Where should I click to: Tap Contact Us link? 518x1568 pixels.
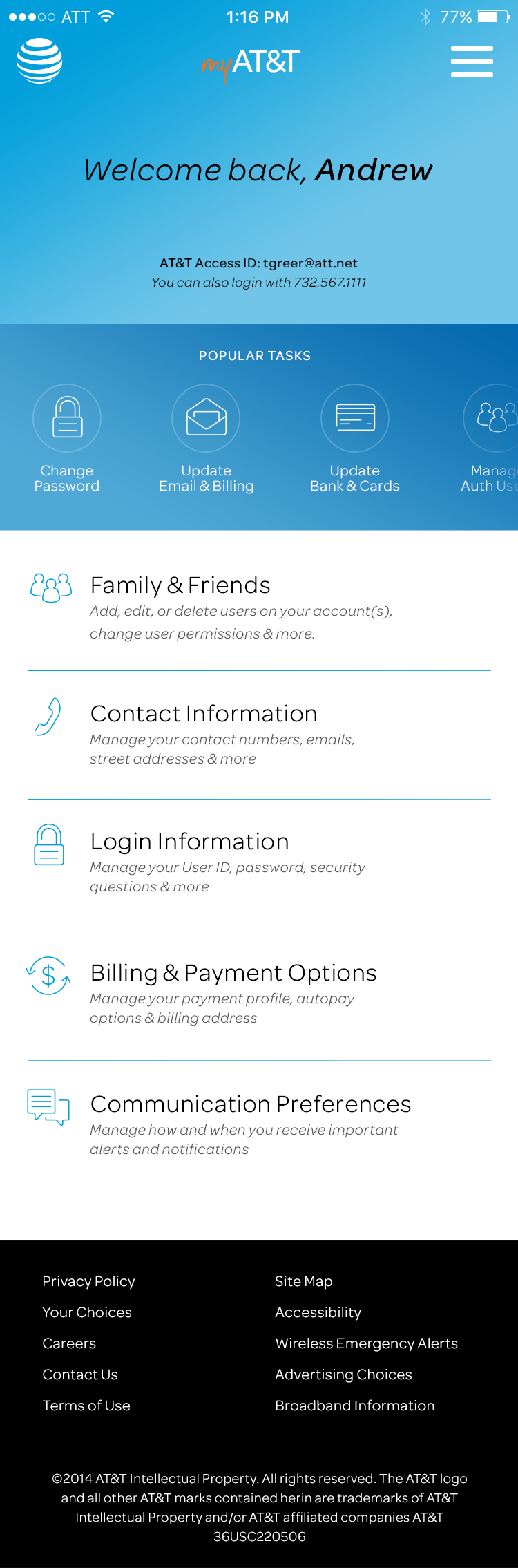pyautogui.click(x=80, y=1375)
